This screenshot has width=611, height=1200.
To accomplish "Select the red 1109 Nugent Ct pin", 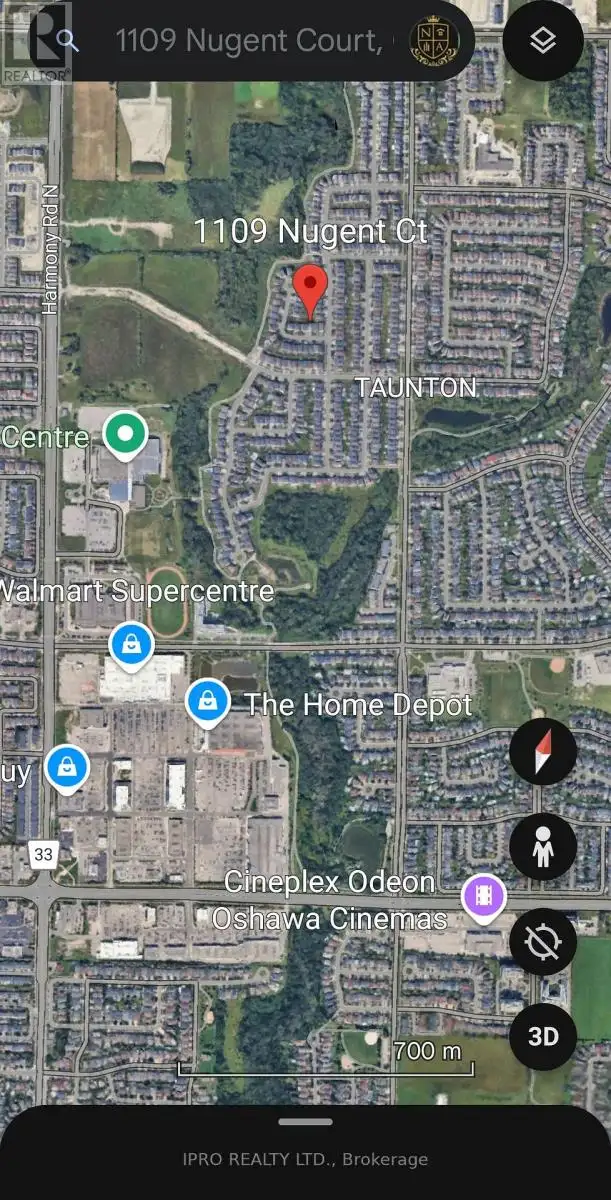I will pos(311,288).
